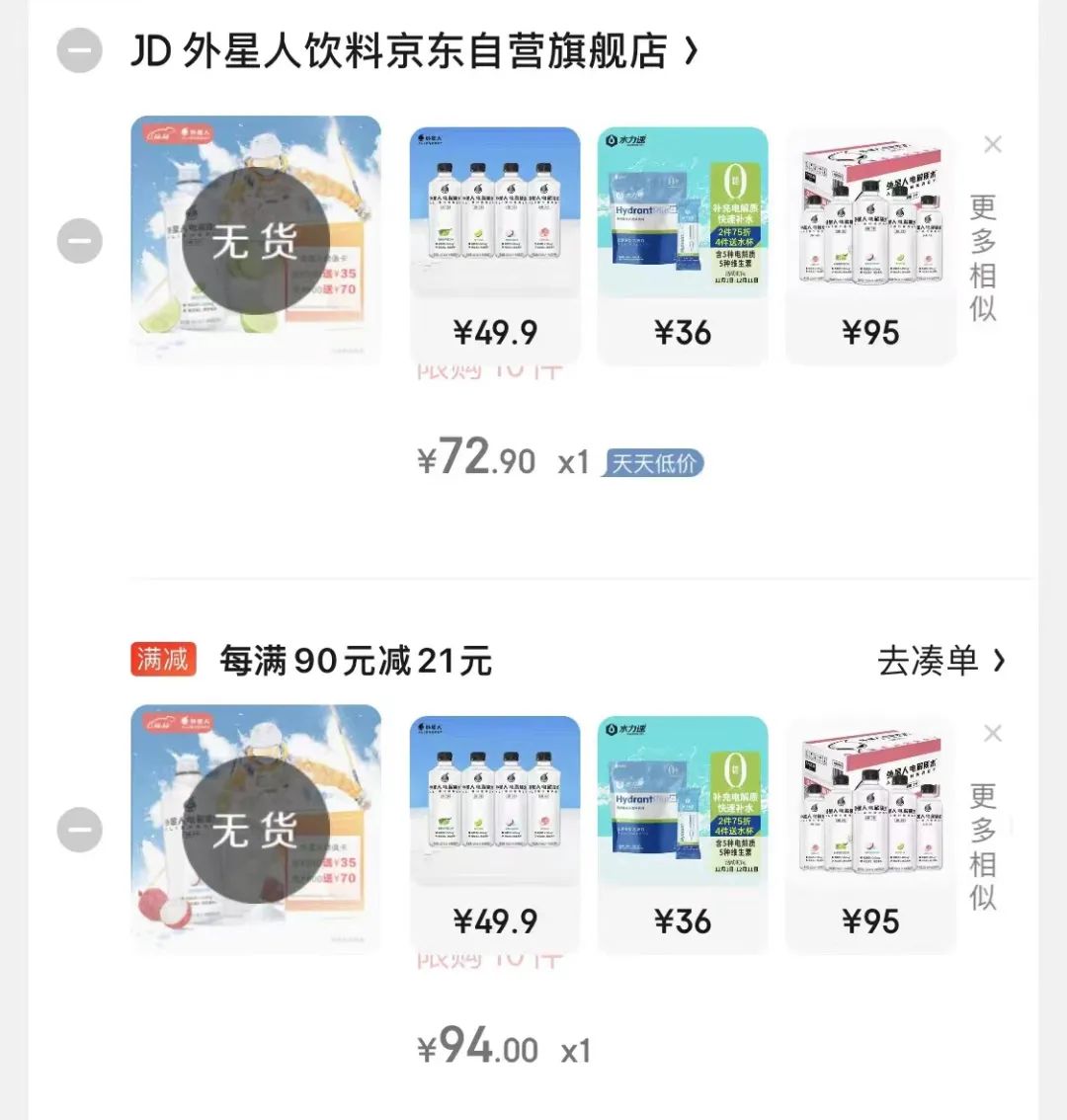Toggle the checkbox of the ¥72.90 item
Viewport: 1067px width, 1120px height.
[x=79, y=241]
